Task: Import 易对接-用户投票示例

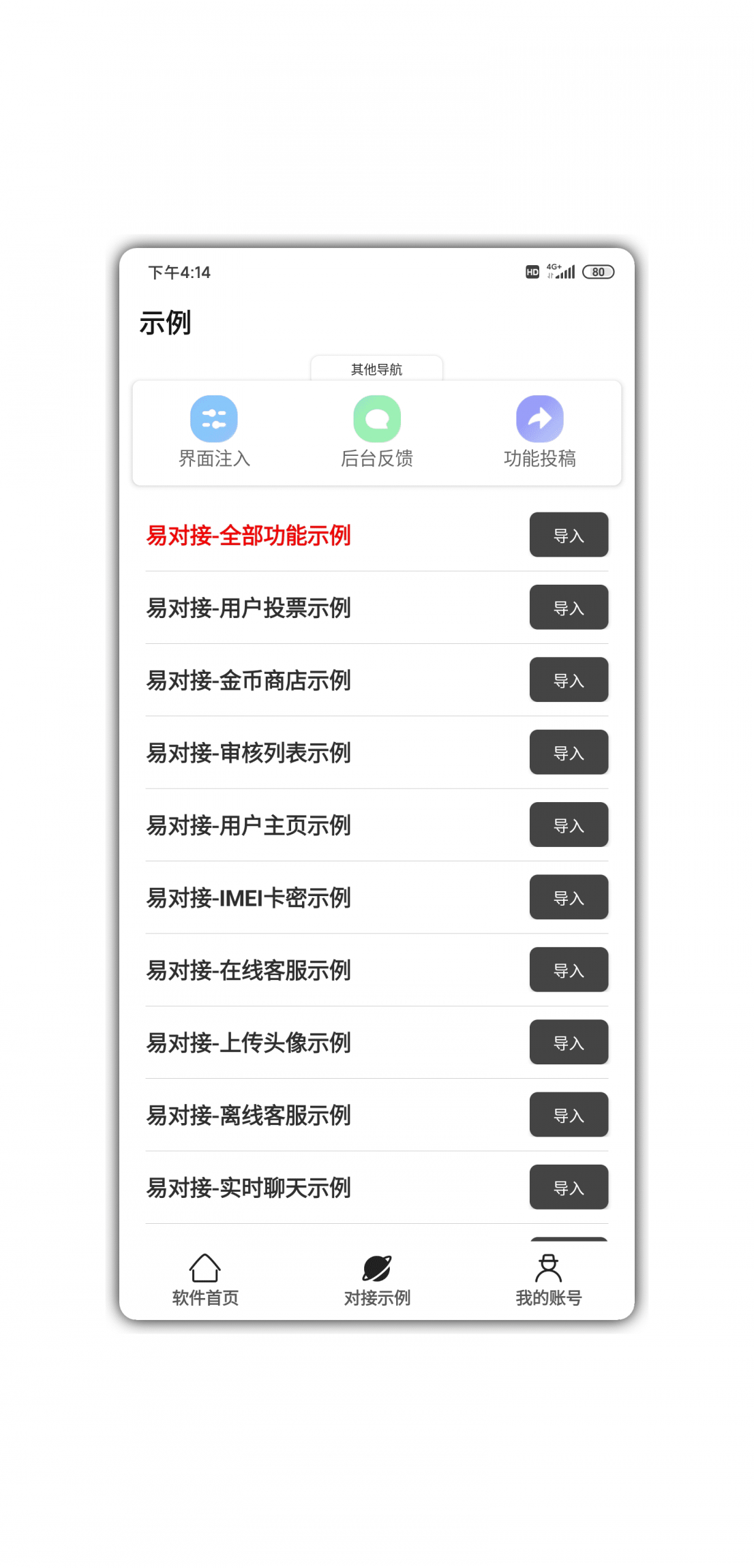Action: coord(569,608)
